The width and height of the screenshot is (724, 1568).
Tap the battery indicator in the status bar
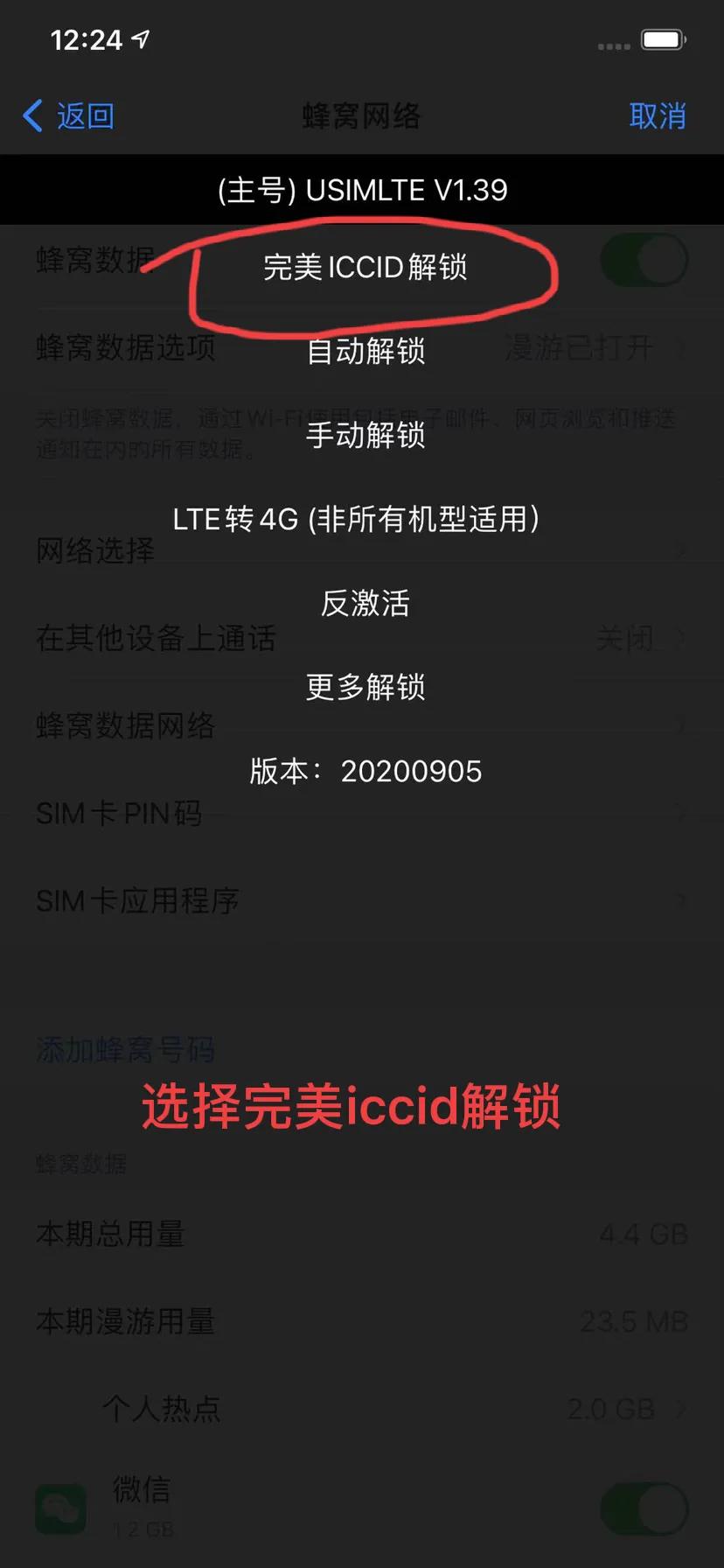coord(662,39)
